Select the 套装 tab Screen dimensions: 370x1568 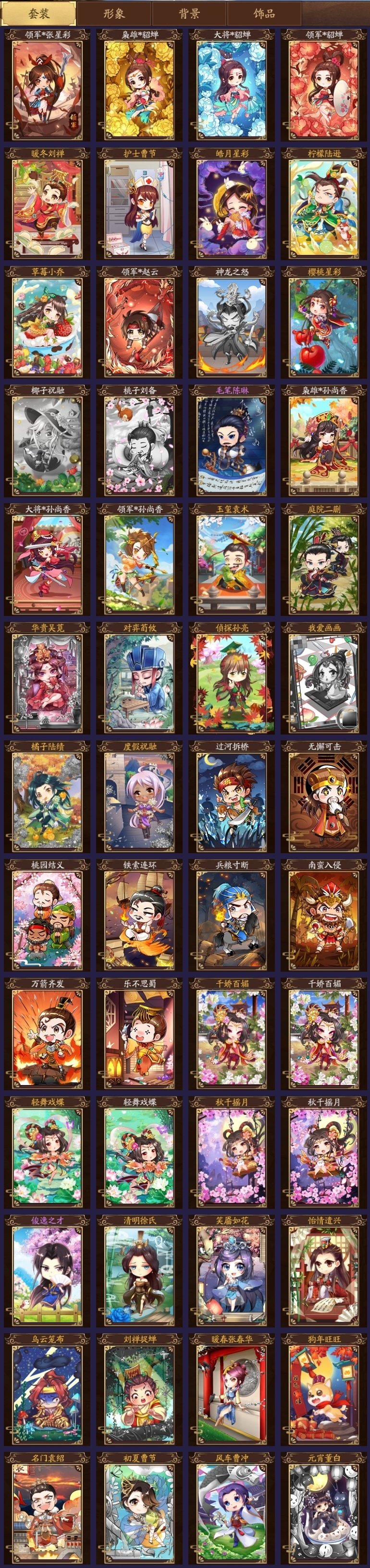[39, 13]
